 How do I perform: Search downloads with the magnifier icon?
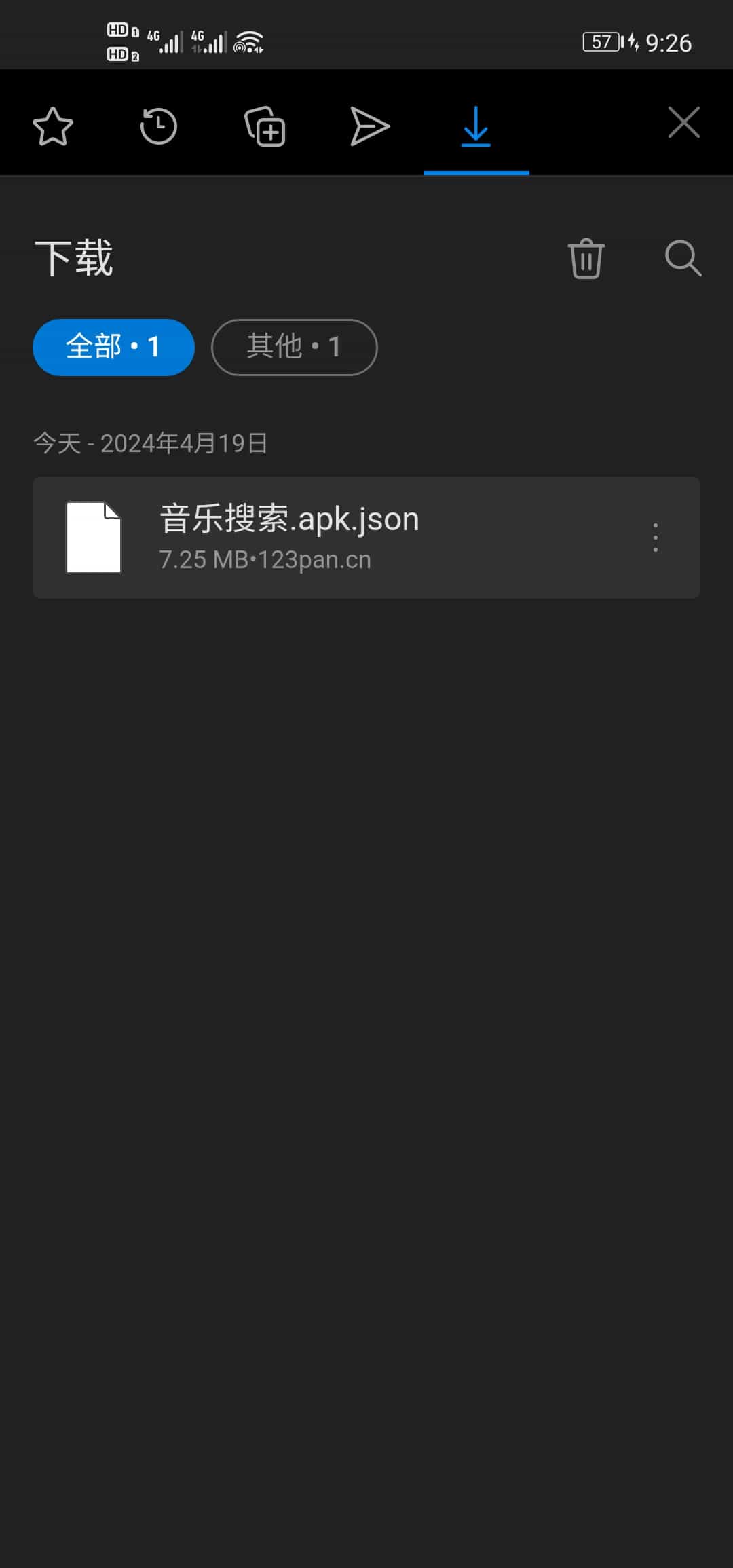coord(683,259)
